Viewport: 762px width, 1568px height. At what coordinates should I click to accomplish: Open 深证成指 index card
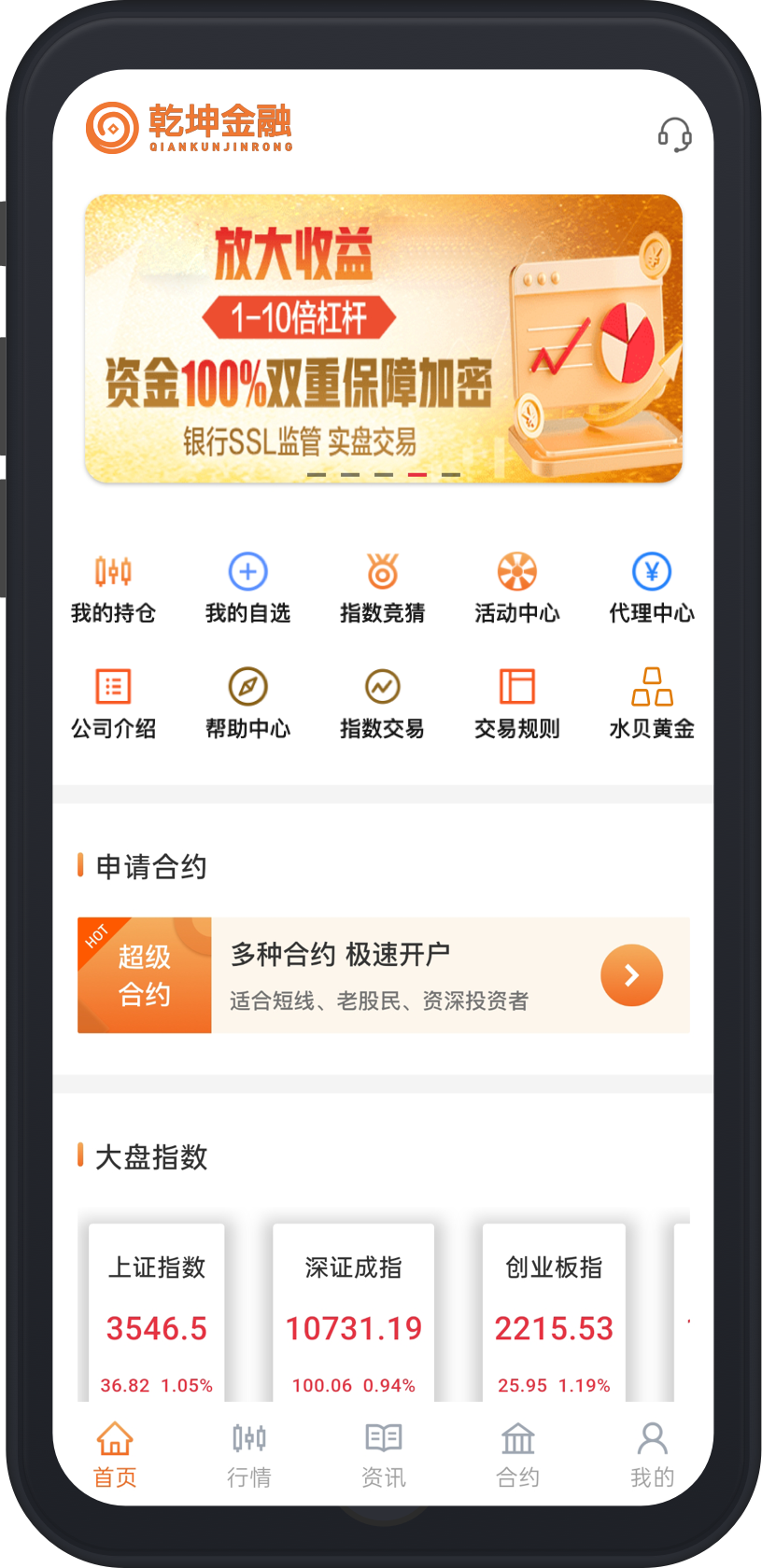(353, 1316)
